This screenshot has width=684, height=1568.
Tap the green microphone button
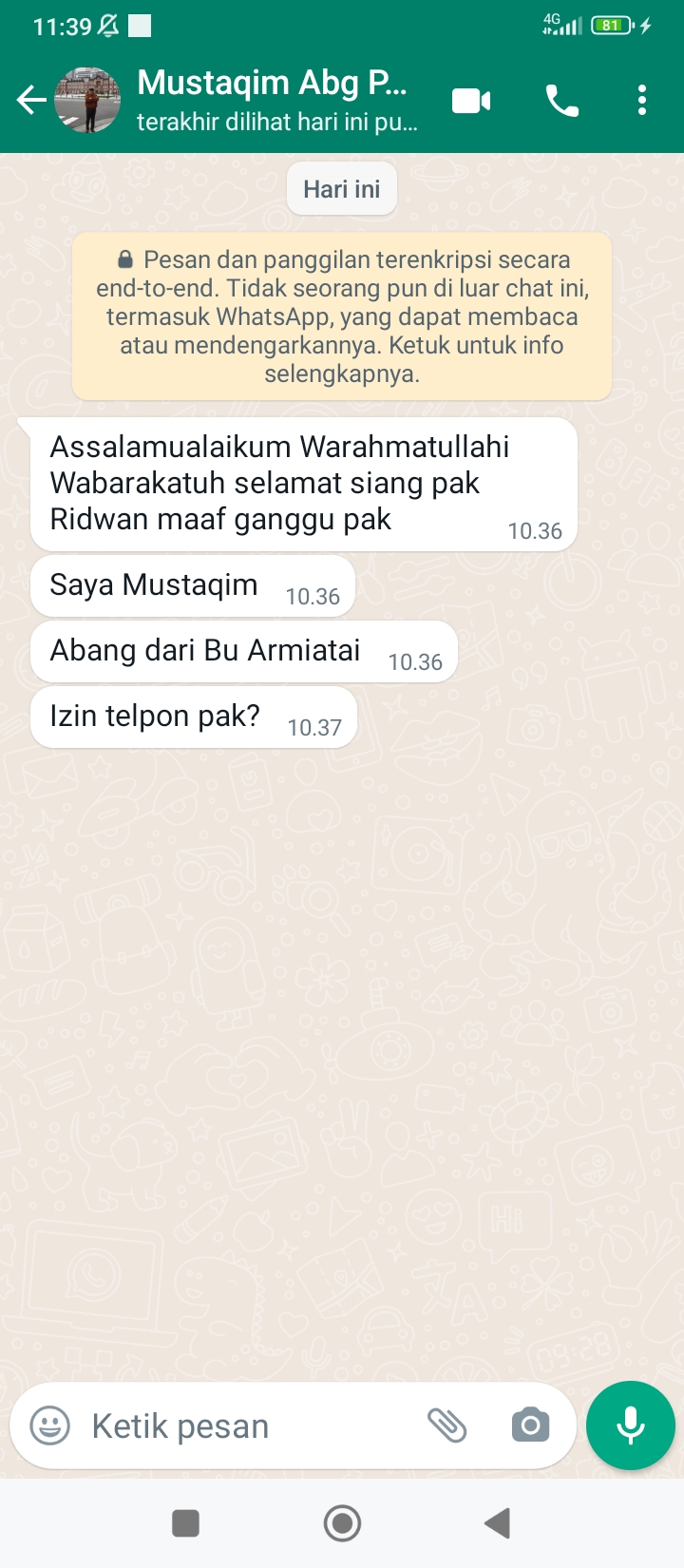coord(631,1425)
